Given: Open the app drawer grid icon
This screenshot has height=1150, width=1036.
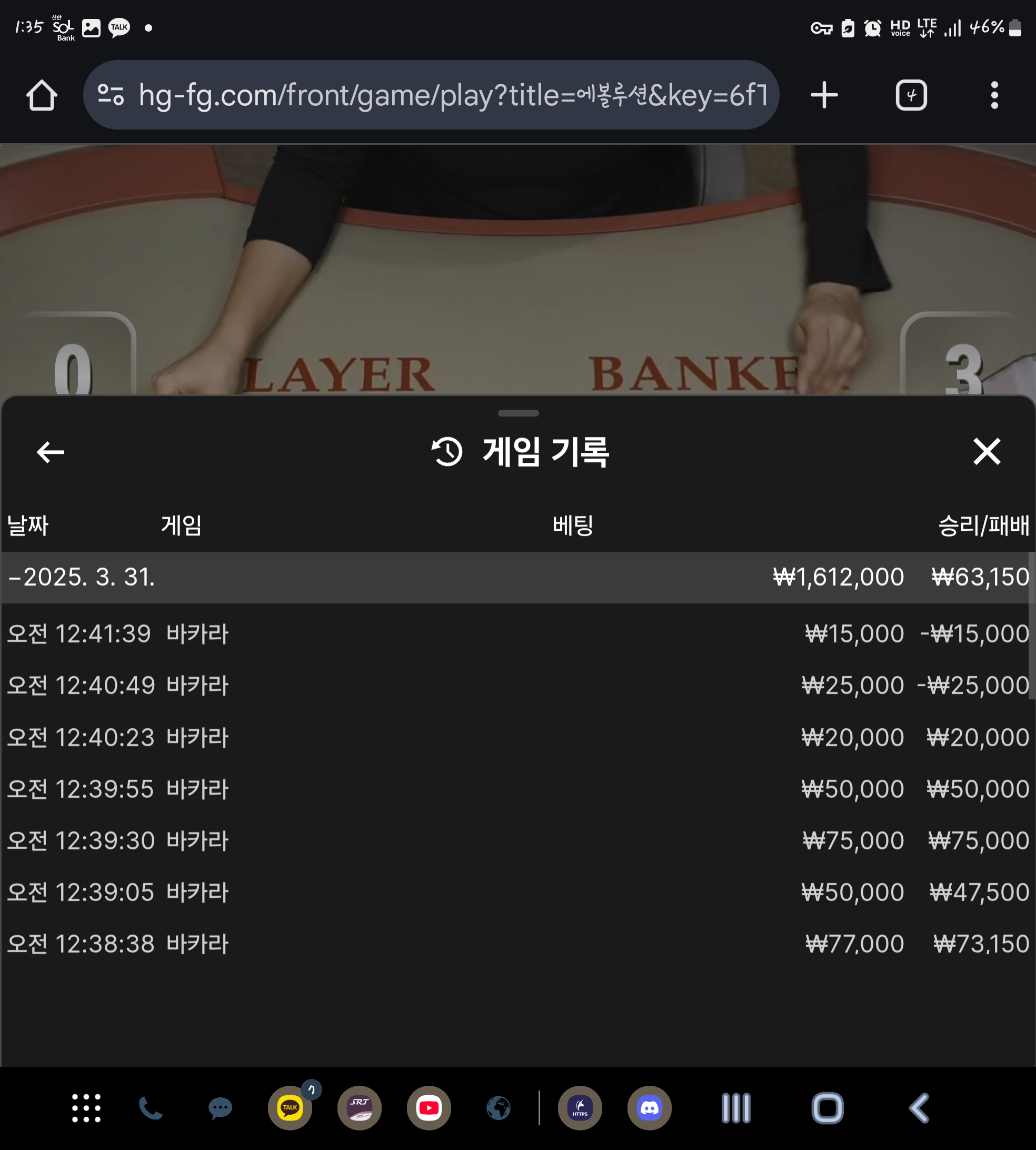Looking at the screenshot, I should [86, 1108].
